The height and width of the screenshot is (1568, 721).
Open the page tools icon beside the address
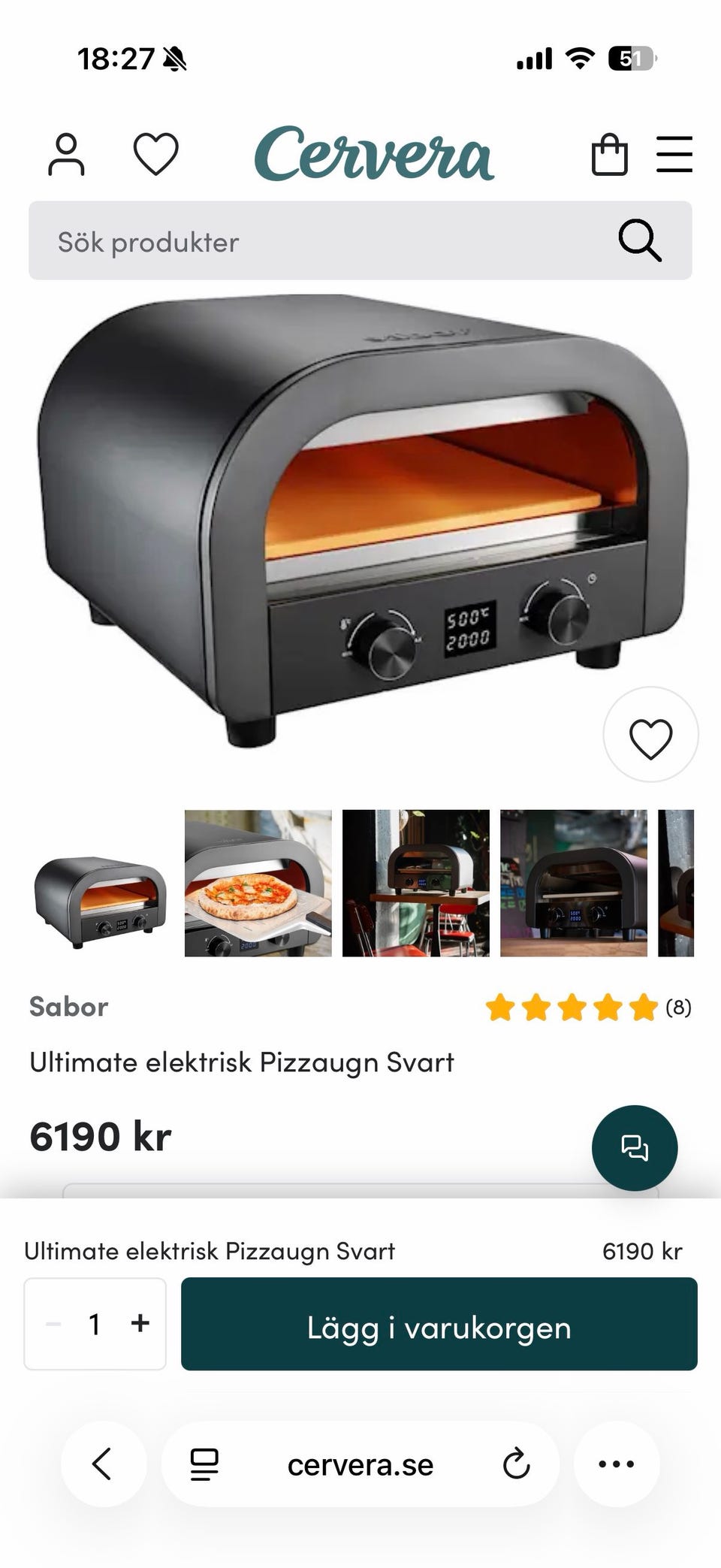204,1464
